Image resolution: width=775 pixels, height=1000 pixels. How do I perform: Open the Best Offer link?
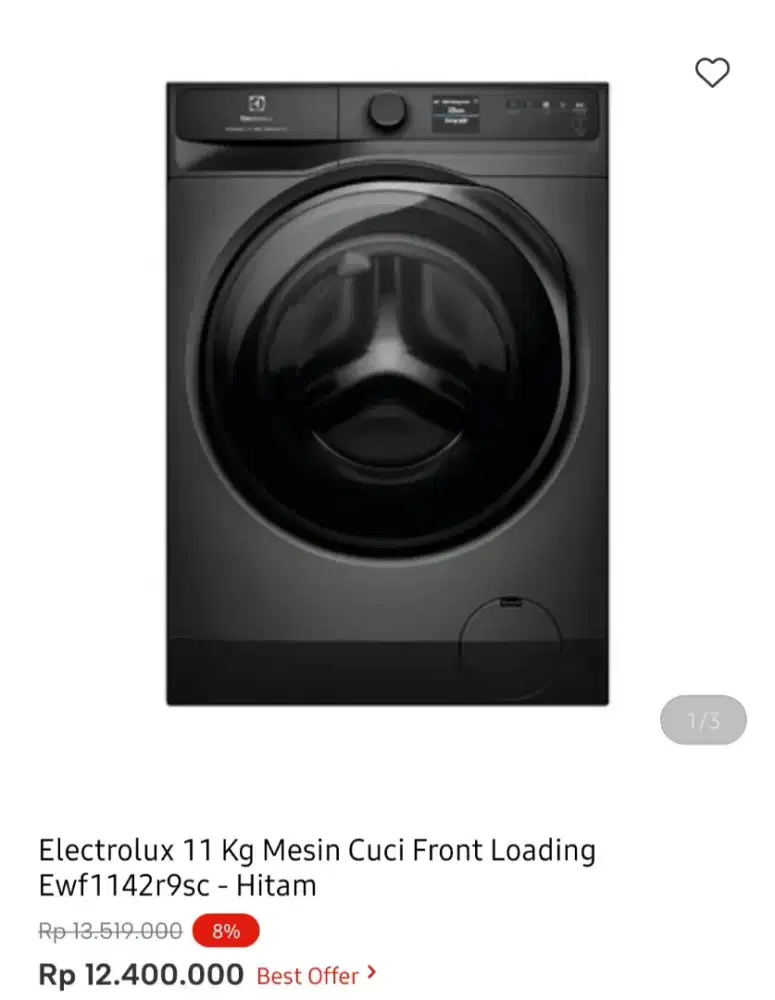point(306,976)
